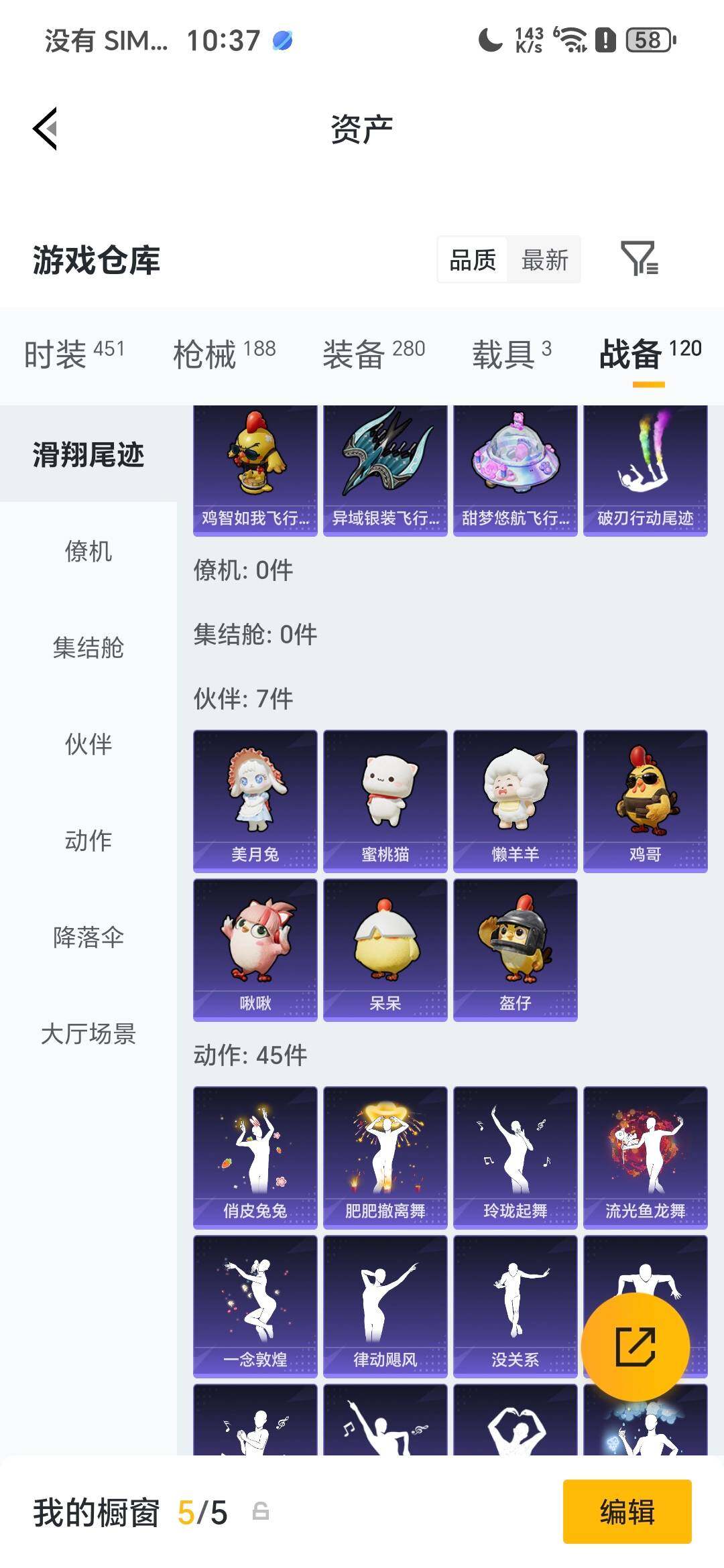Open the 肥肥撤离舞 emote item

tap(385, 1156)
